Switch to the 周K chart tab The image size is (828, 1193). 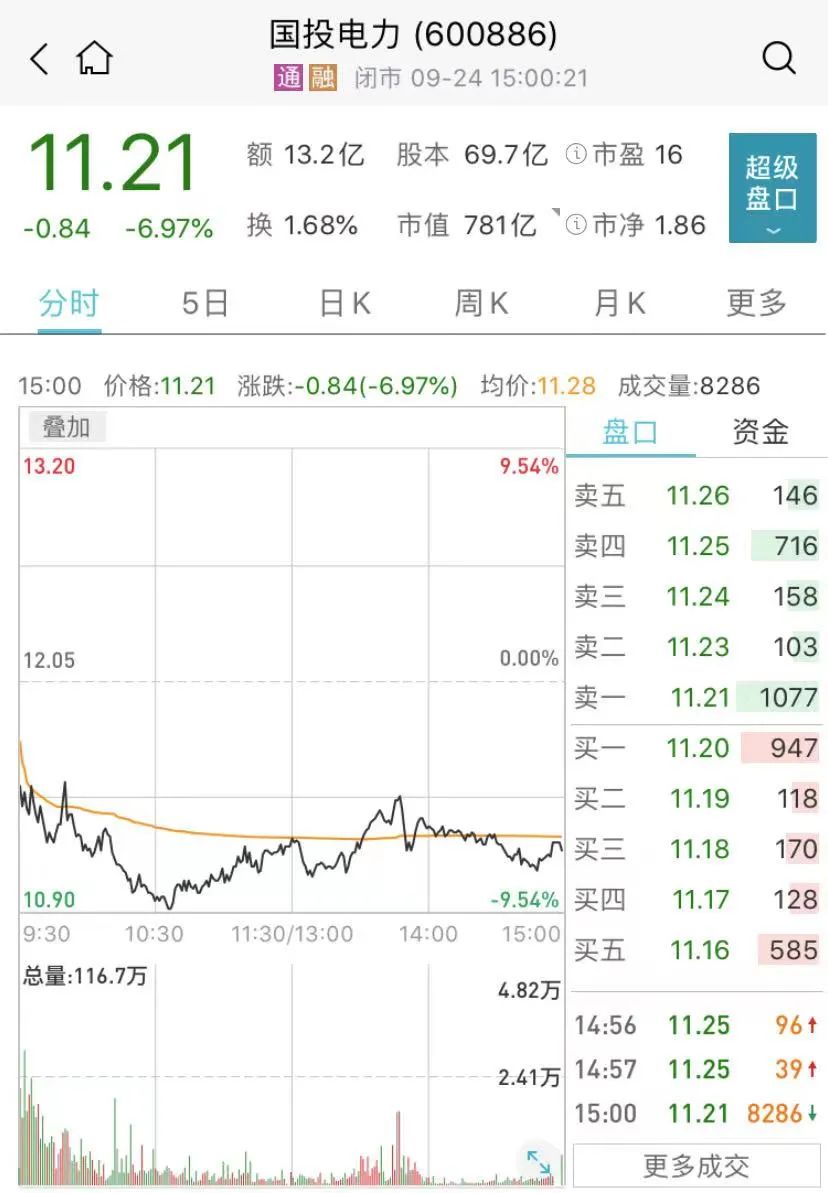481,303
